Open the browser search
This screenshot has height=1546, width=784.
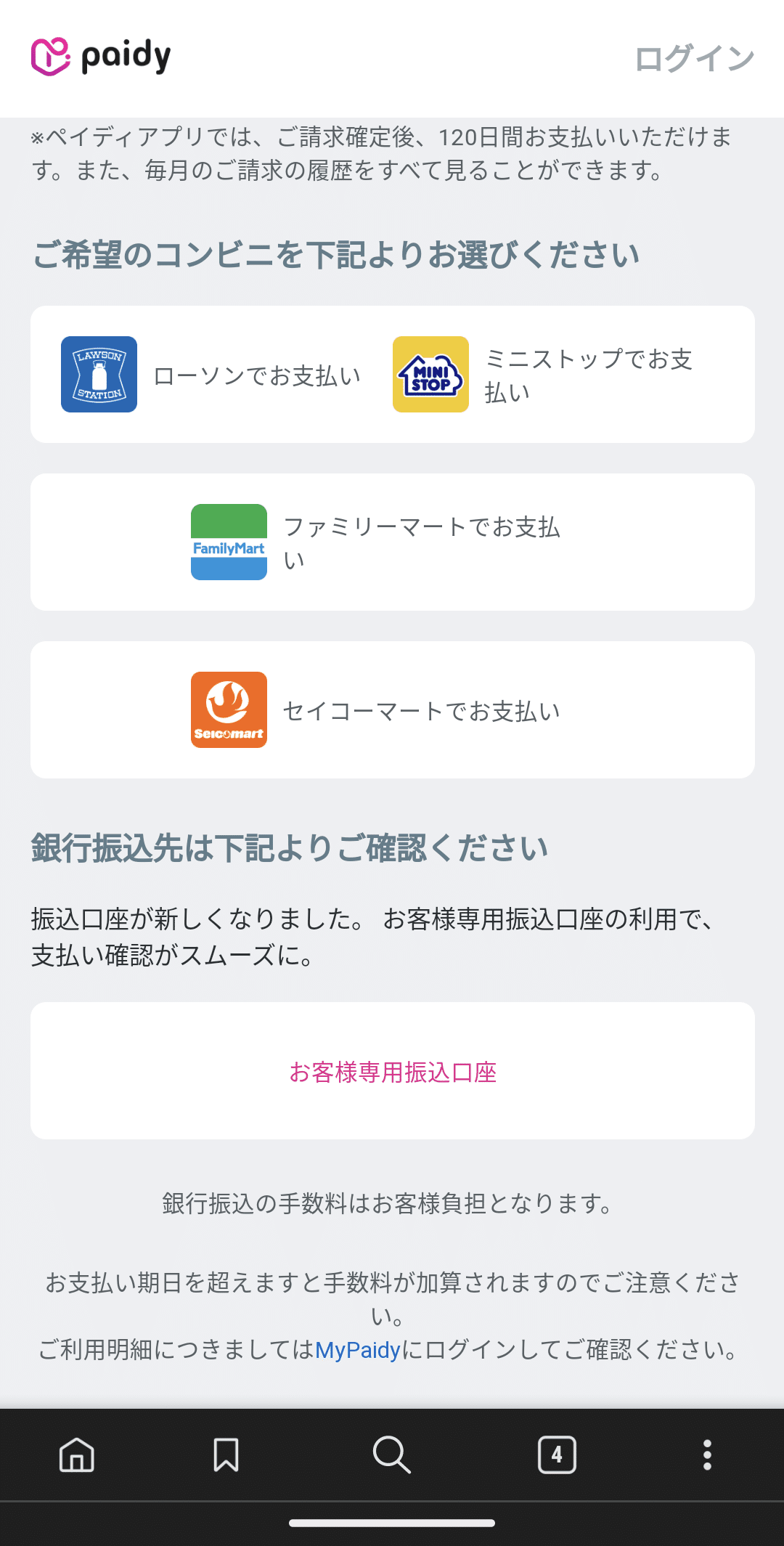[x=392, y=1455]
